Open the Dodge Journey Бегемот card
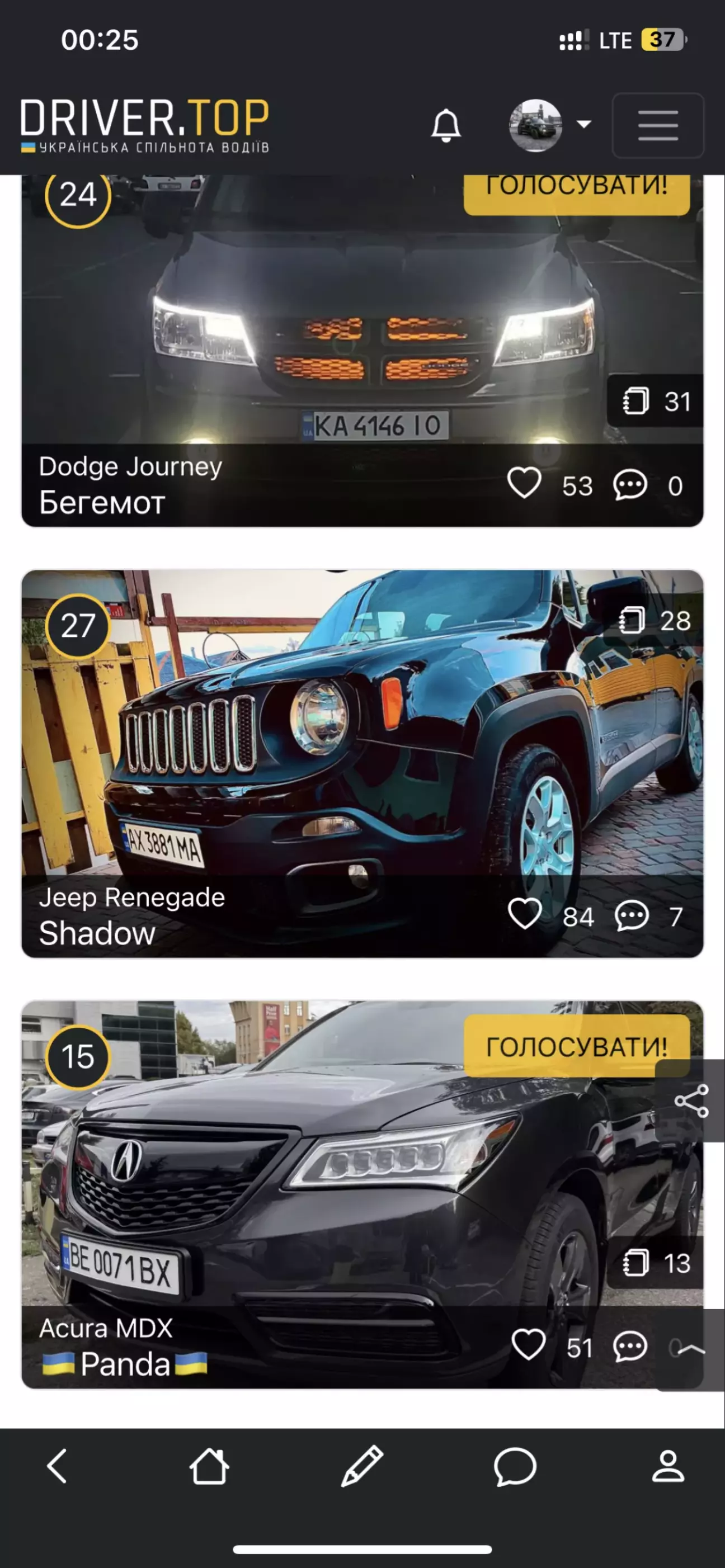Screen dimensions: 725x1568 [x=362, y=350]
